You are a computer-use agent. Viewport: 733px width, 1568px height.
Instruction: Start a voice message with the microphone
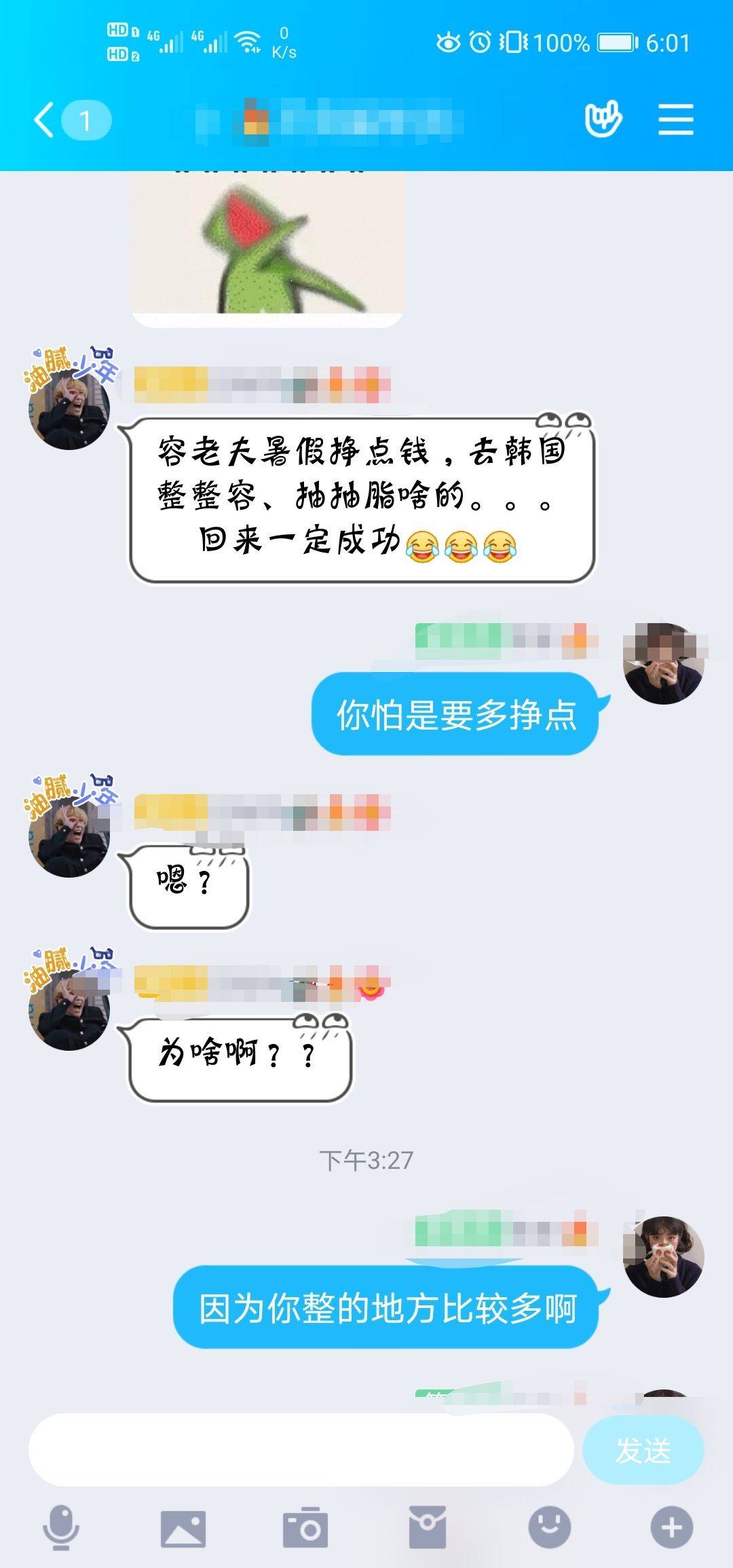(61, 1528)
